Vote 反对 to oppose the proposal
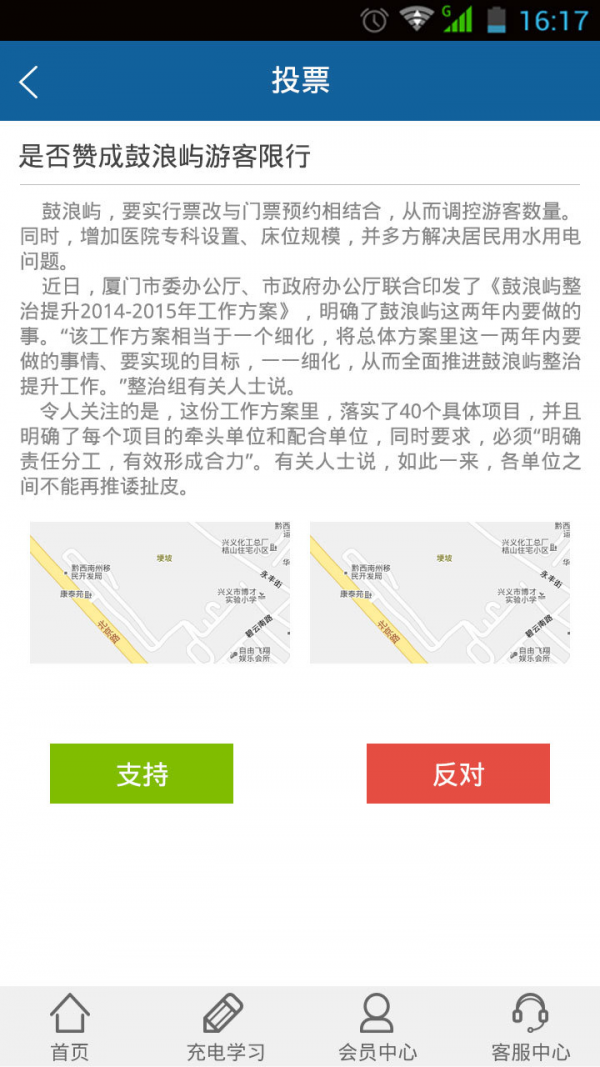 [458, 773]
